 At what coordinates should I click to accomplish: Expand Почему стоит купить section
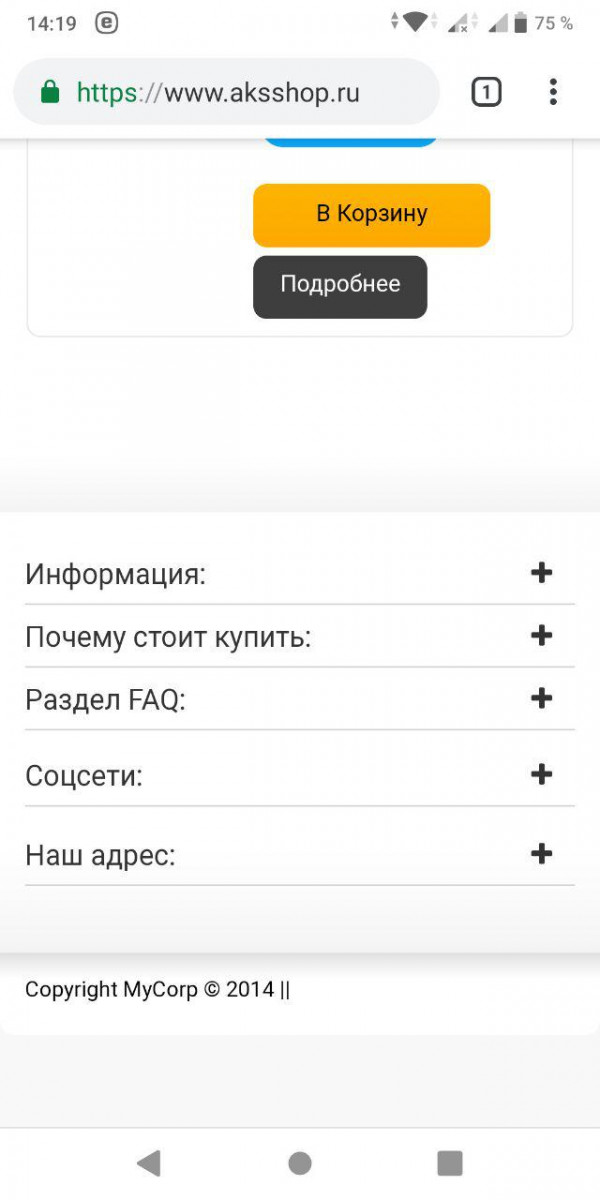[300, 636]
